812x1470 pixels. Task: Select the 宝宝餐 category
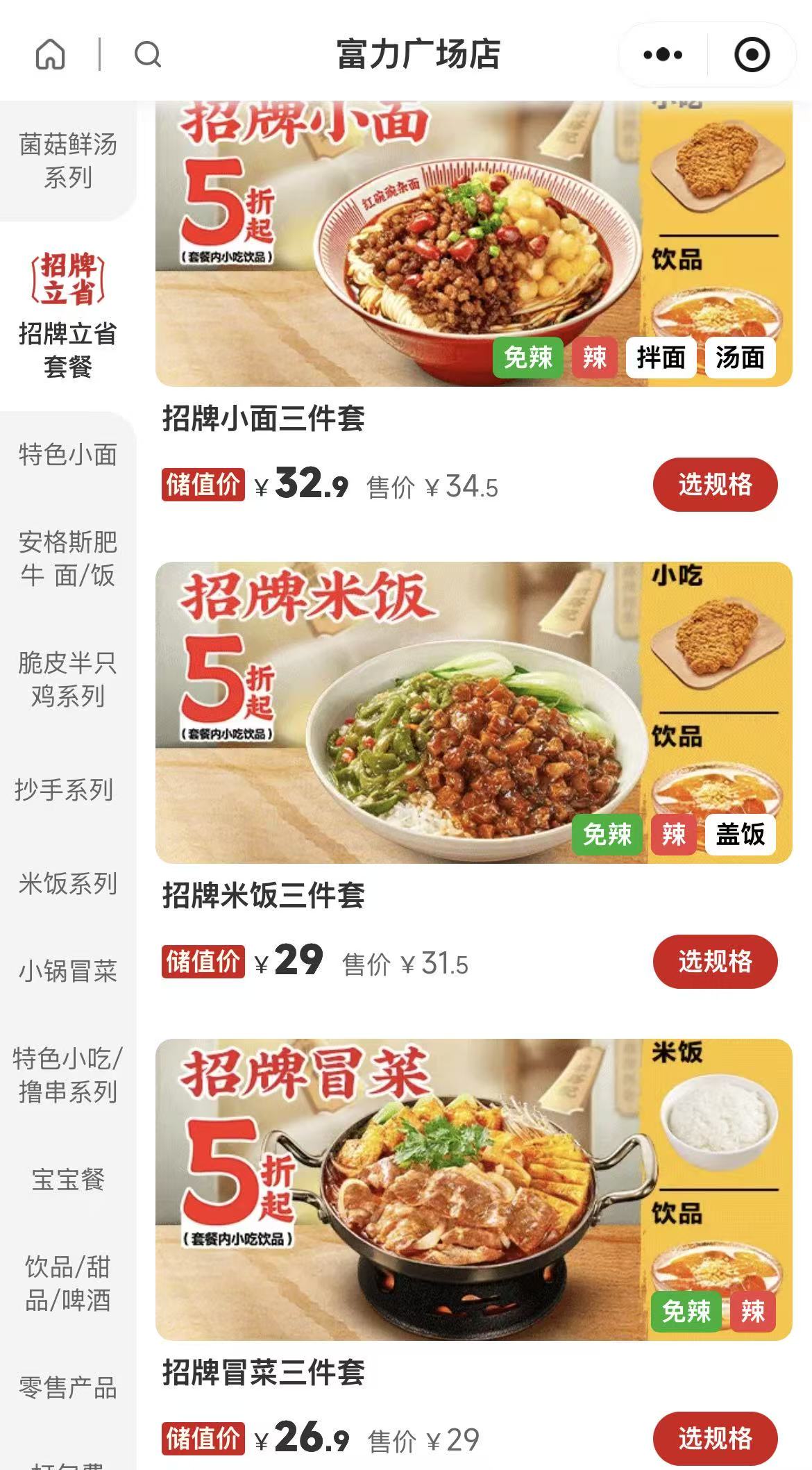(68, 1179)
